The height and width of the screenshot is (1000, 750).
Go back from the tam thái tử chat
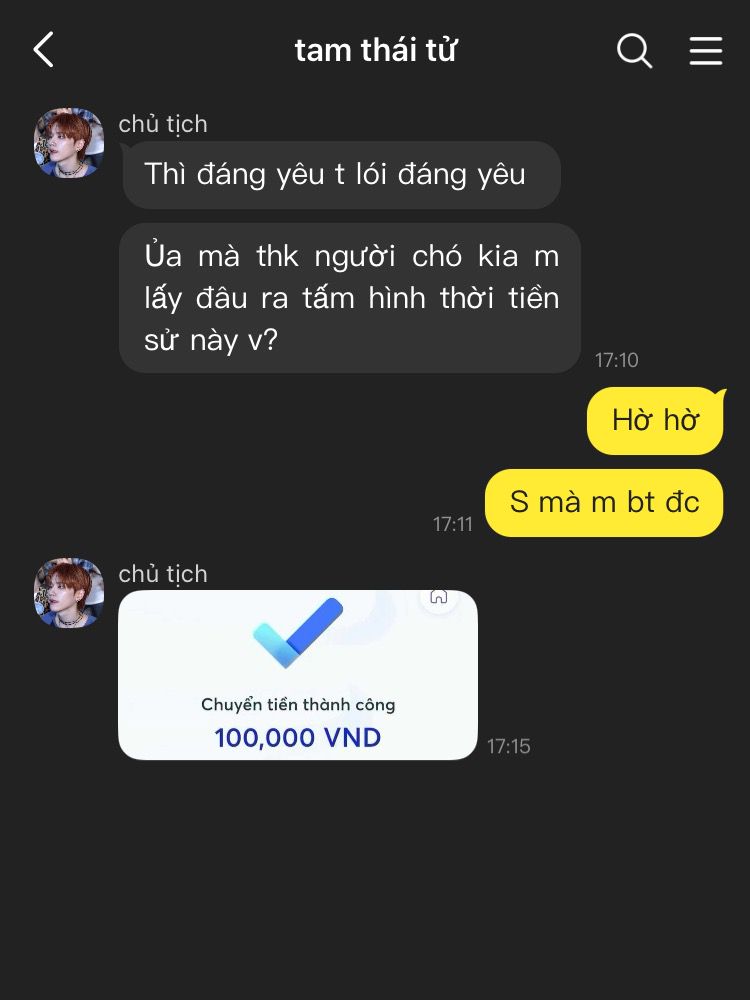click(43, 50)
